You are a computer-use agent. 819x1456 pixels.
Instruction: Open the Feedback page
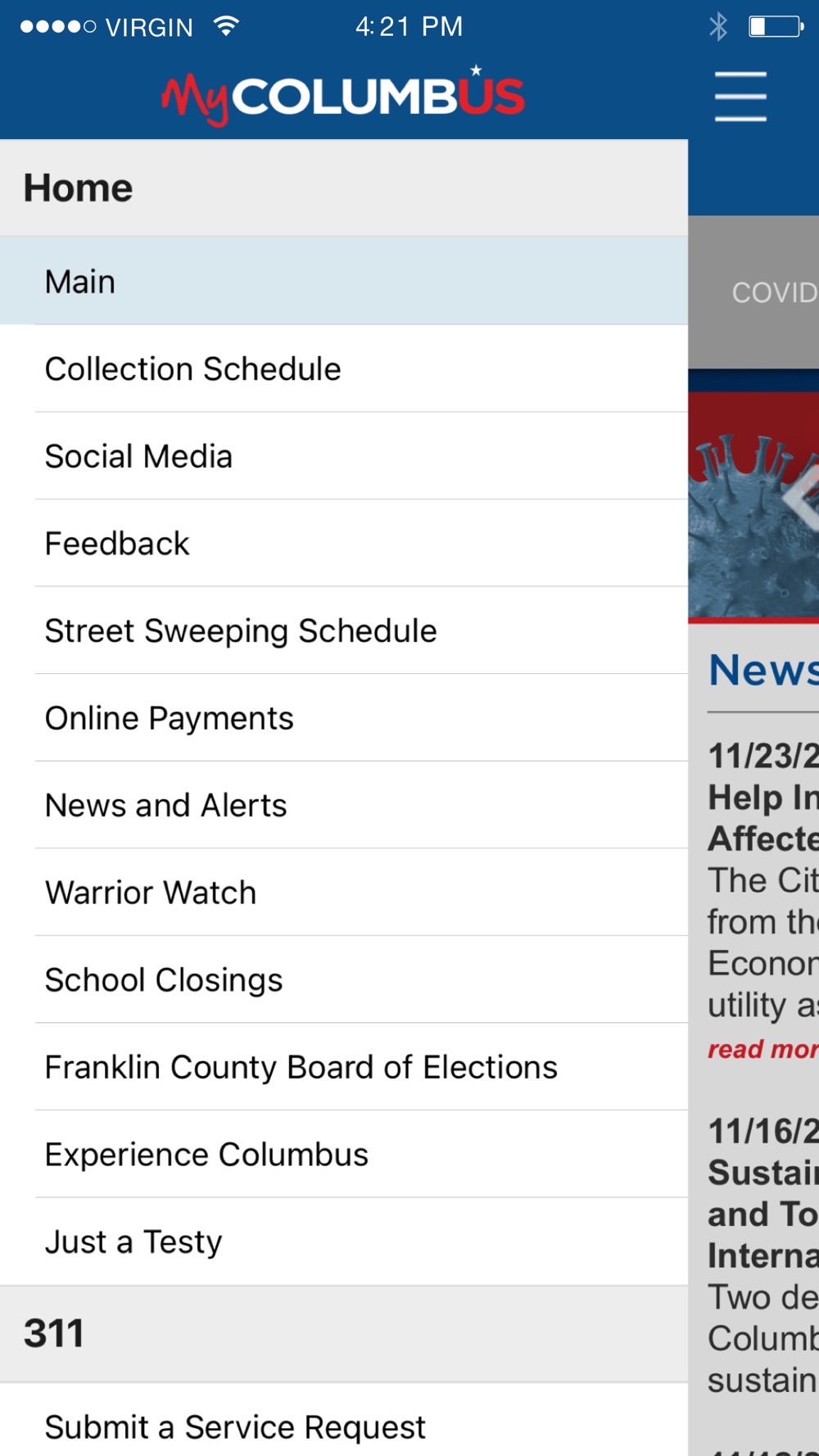tap(344, 543)
